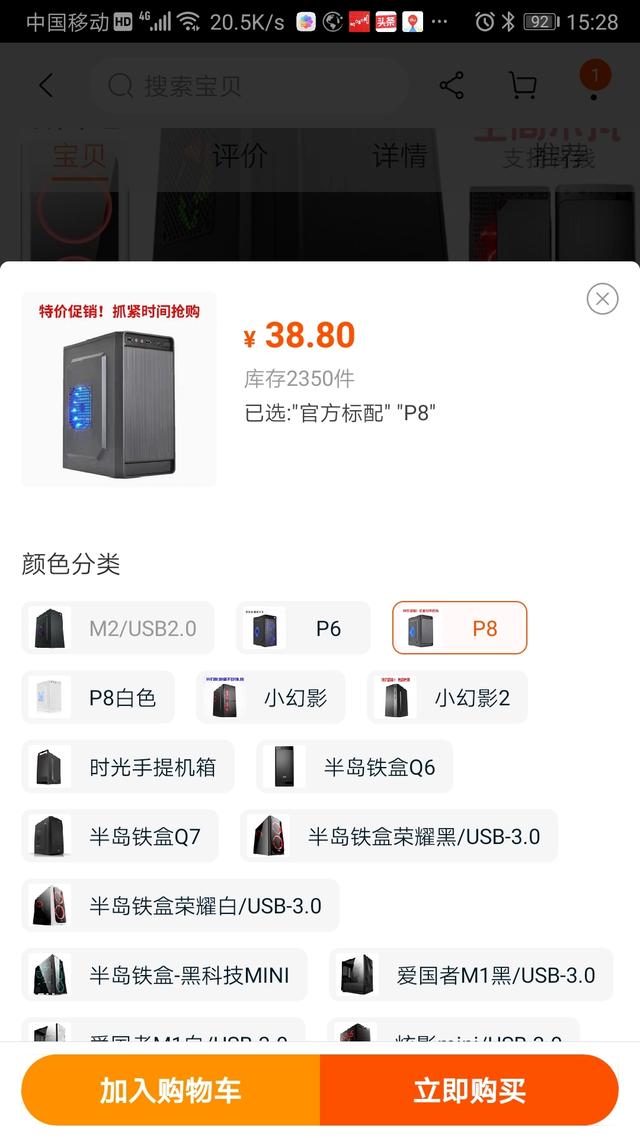Image resolution: width=640 pixels, height=1138 pixels.
Task: Select the P8白色 variant
Action: (x=98, y=697)
